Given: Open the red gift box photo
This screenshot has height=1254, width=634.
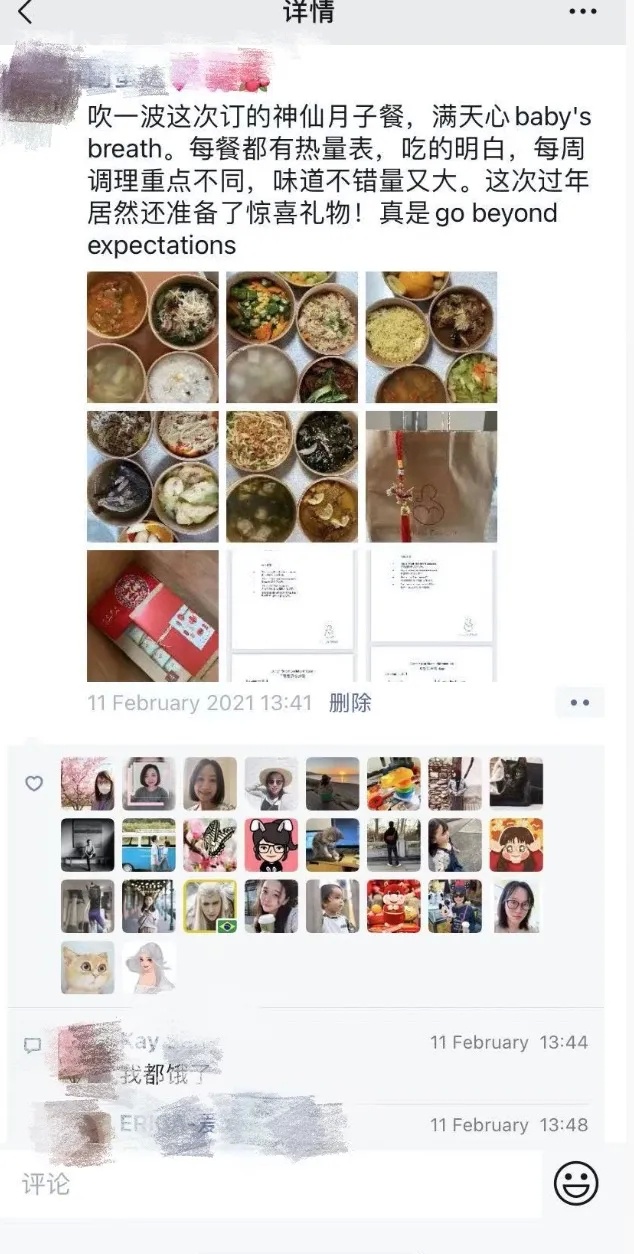Looking at the screenshot, I should pos(152,616).
